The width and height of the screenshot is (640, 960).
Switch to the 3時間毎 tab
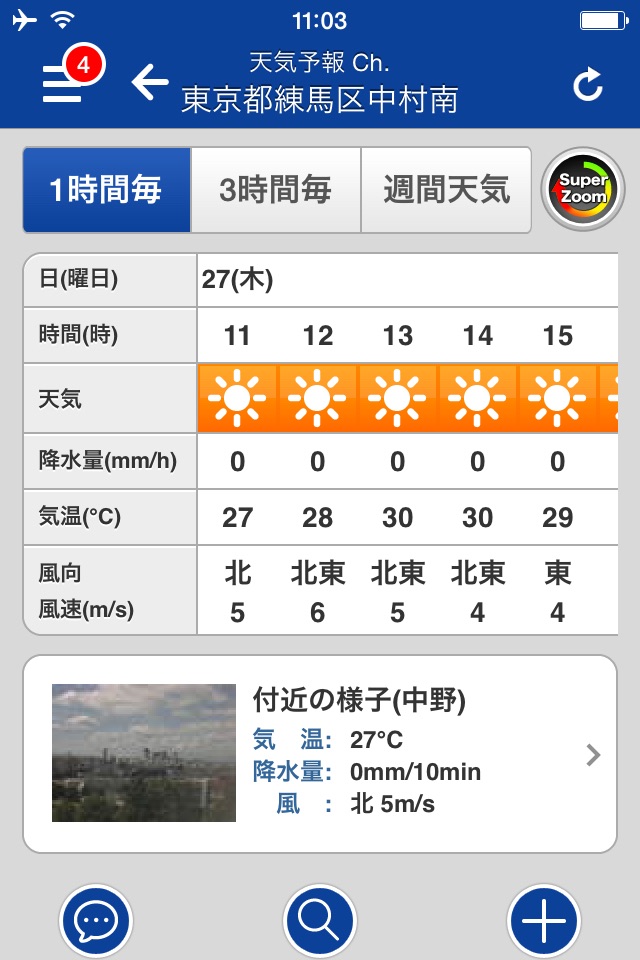275,190
